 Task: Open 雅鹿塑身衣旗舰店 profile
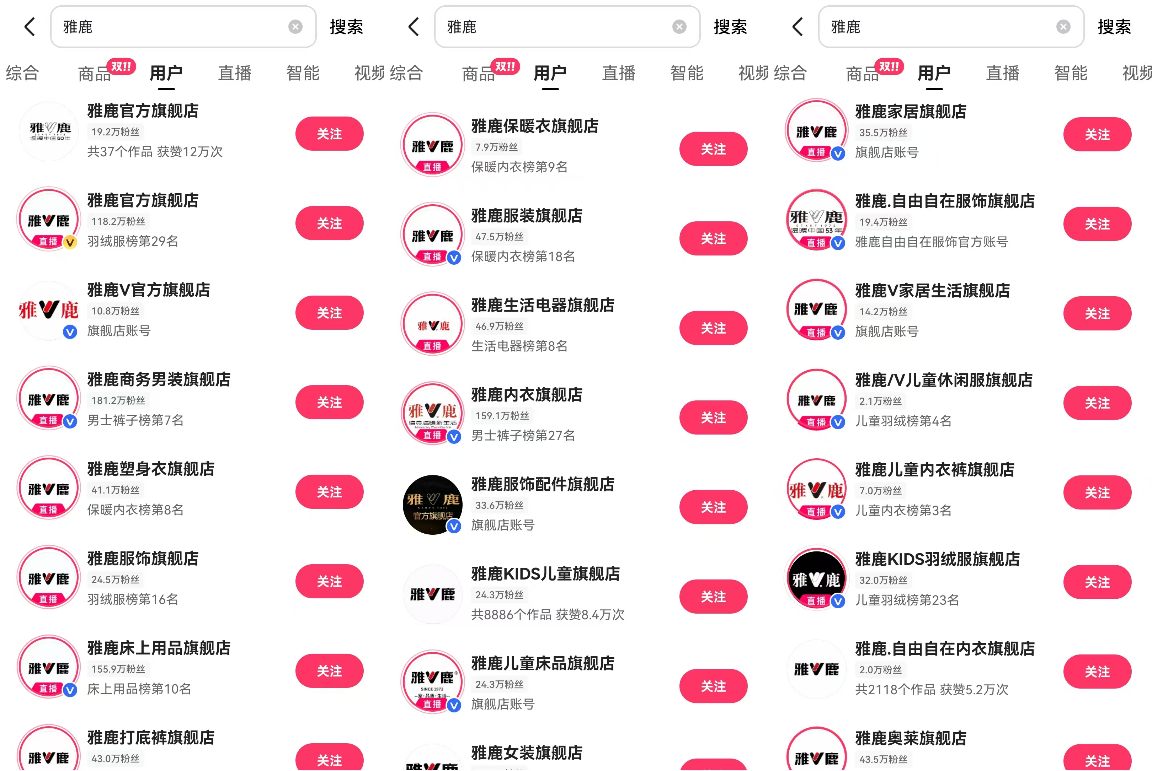[x=150, y=469]
